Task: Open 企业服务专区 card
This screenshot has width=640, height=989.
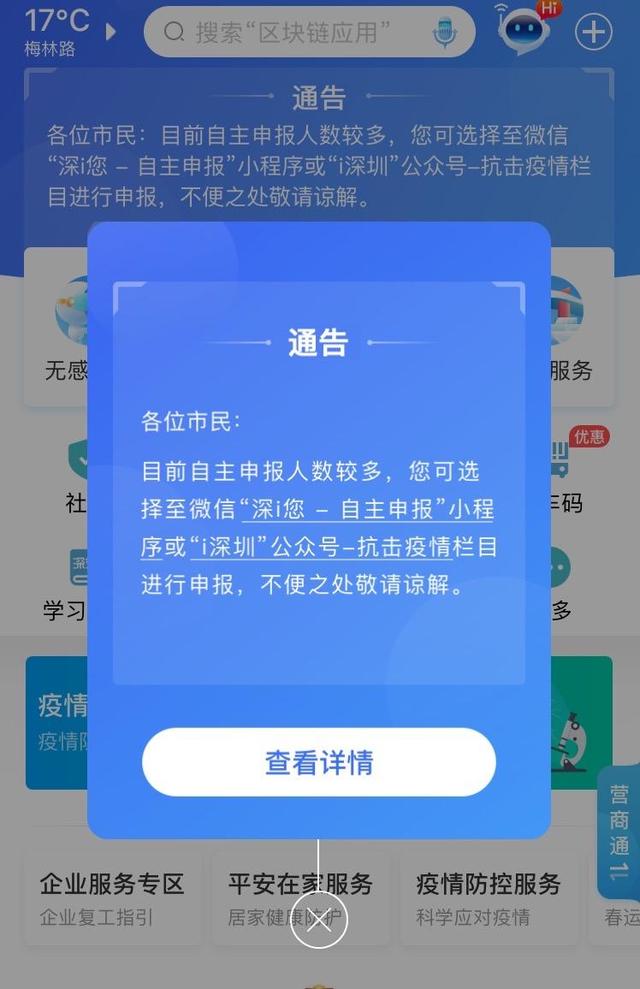Action: click(x=112, y=898)
